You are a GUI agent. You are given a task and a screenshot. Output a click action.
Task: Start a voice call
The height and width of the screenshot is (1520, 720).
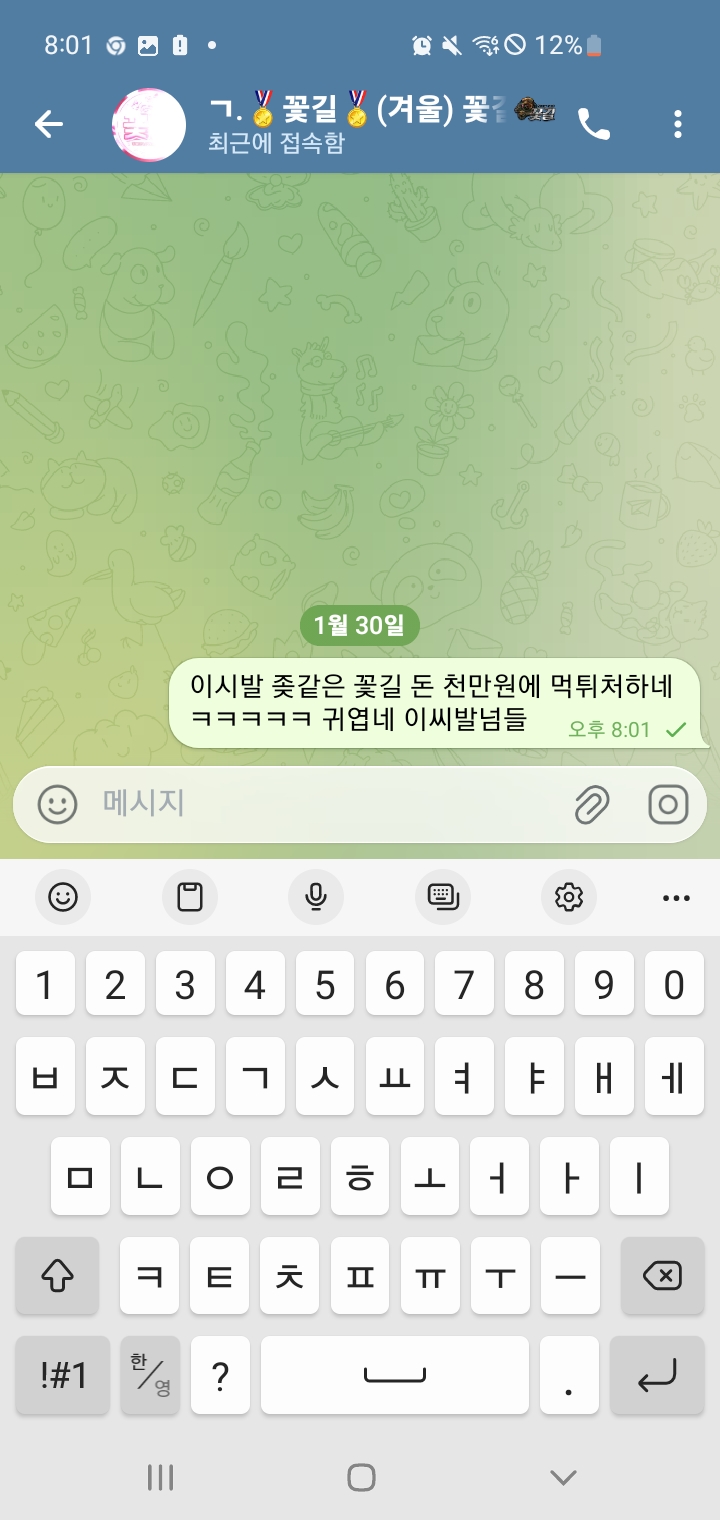click(x=594, y=124)
